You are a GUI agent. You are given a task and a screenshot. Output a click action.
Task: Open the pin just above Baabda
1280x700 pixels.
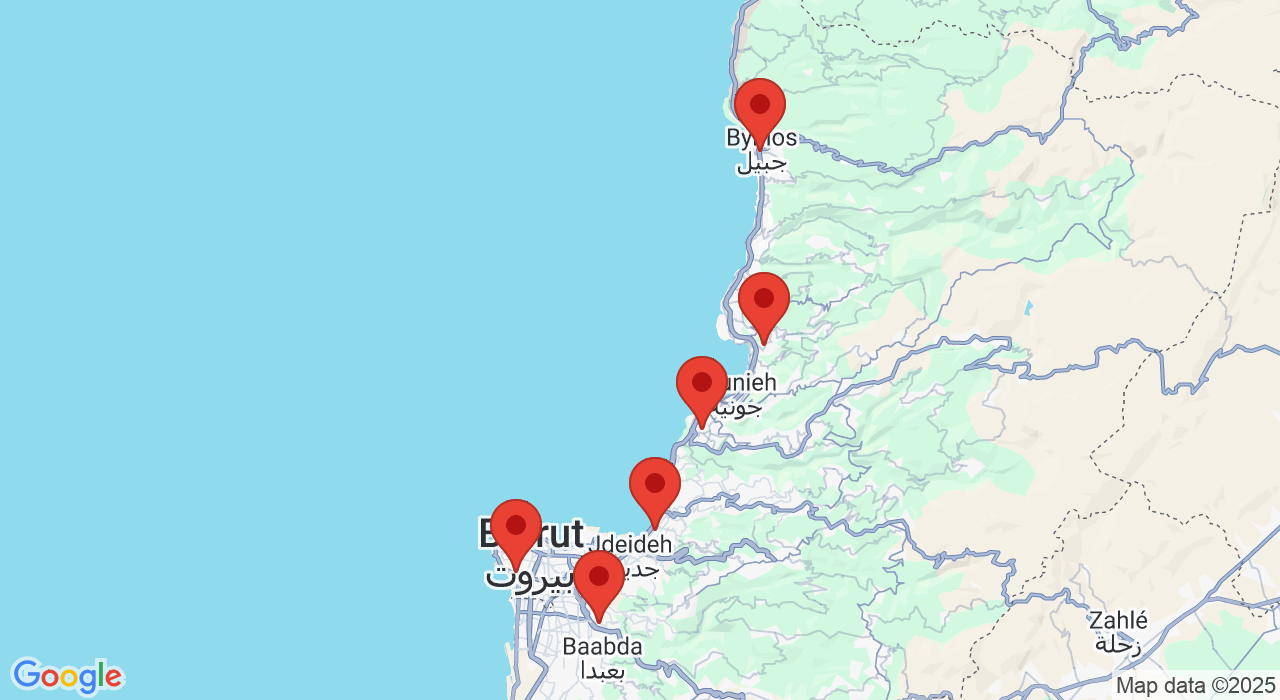tap(599, 578)
